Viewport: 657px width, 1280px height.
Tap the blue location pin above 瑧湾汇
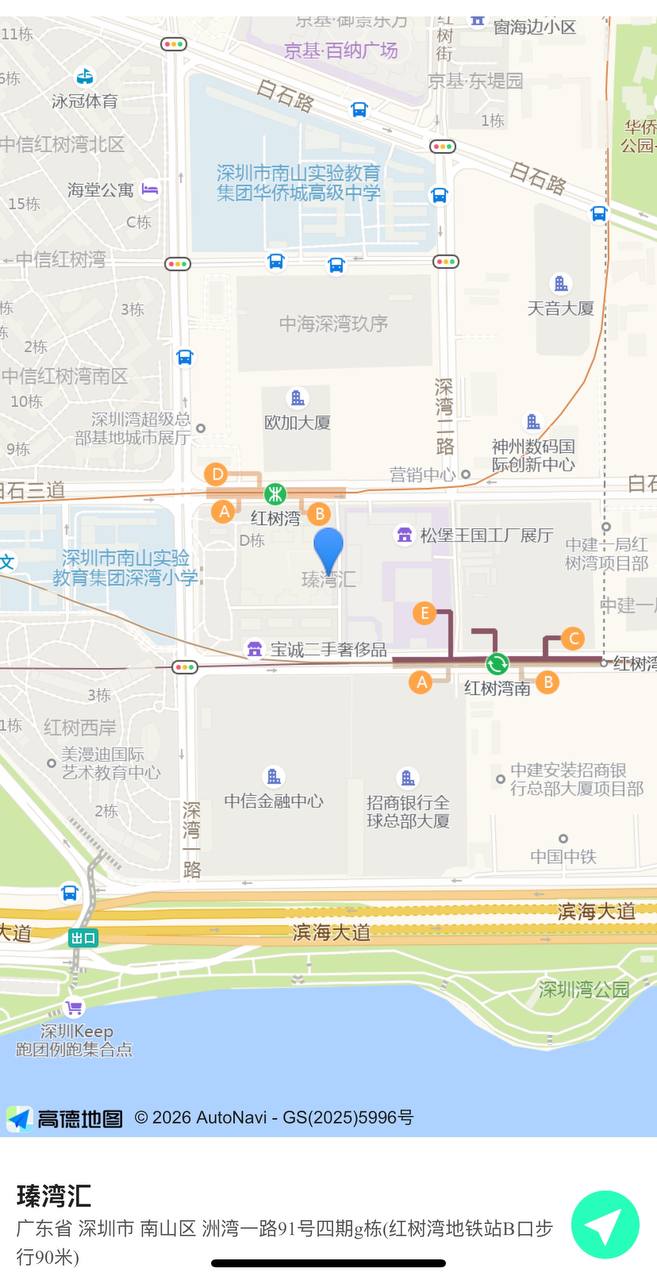click(328, 548)
